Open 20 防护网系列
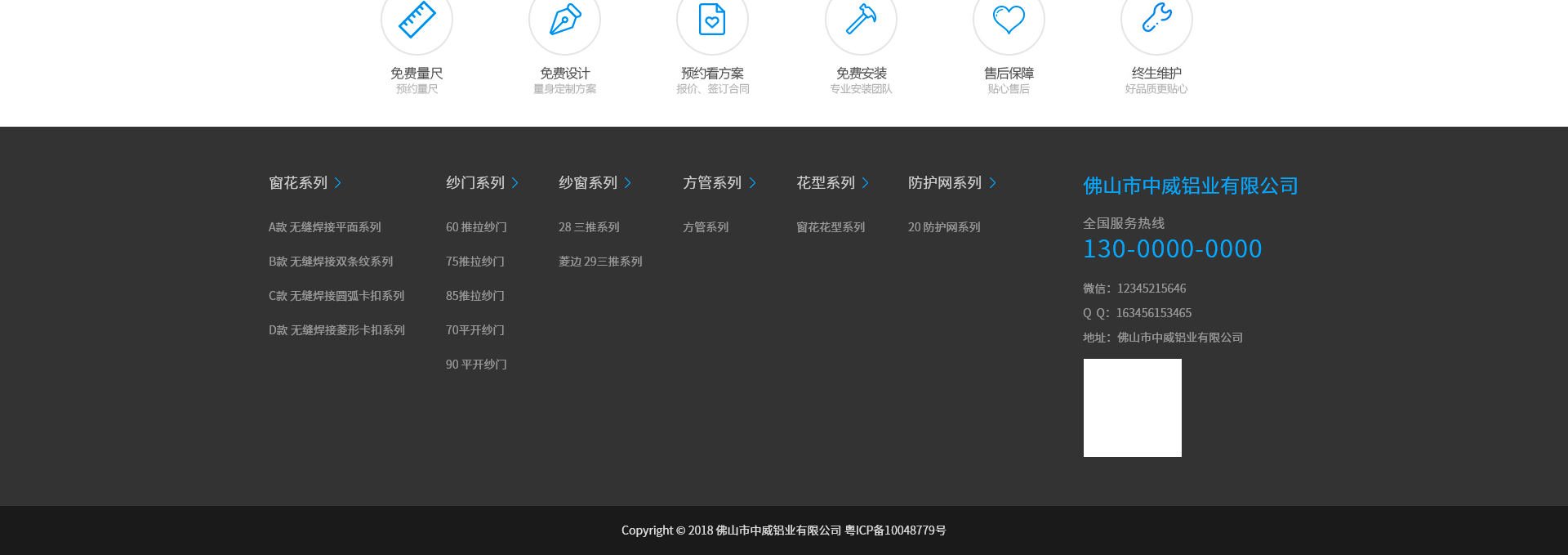 pyautogui.click(x=944, y=227)
